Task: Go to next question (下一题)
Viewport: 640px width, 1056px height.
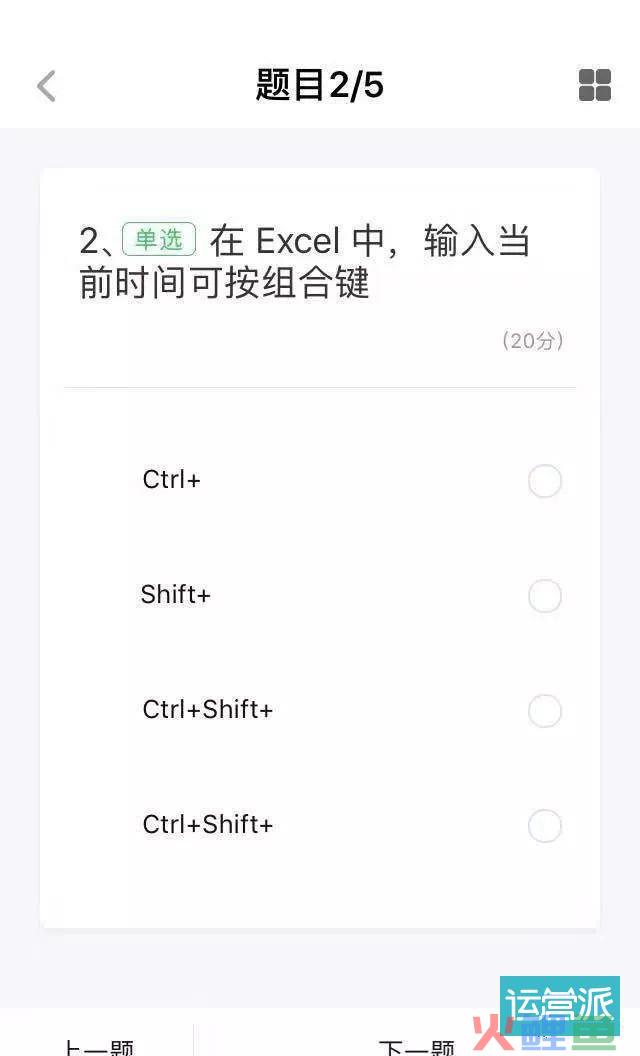Action: (x=416, y=1047)
